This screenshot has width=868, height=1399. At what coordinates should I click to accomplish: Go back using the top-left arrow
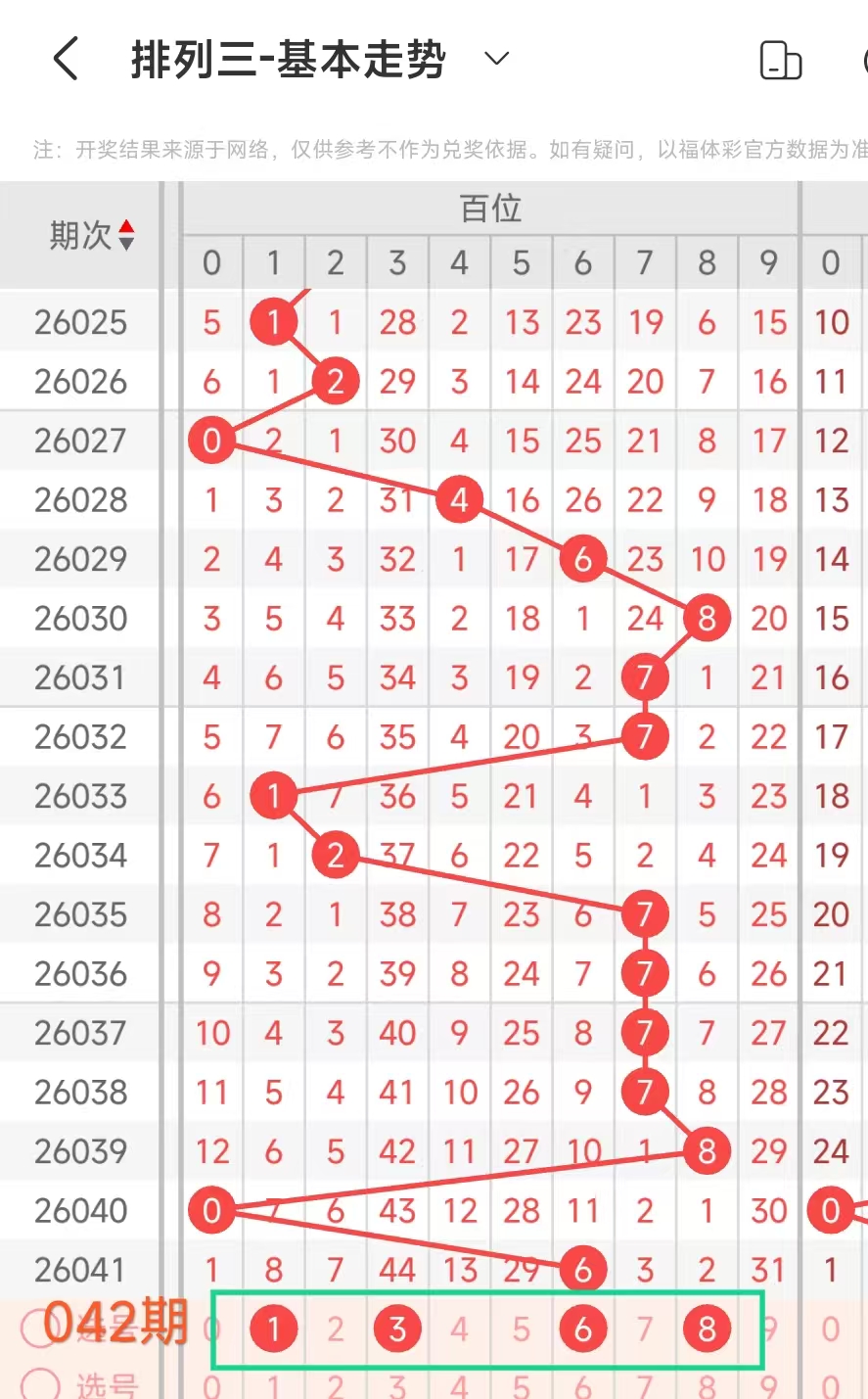tap(66, 59)
